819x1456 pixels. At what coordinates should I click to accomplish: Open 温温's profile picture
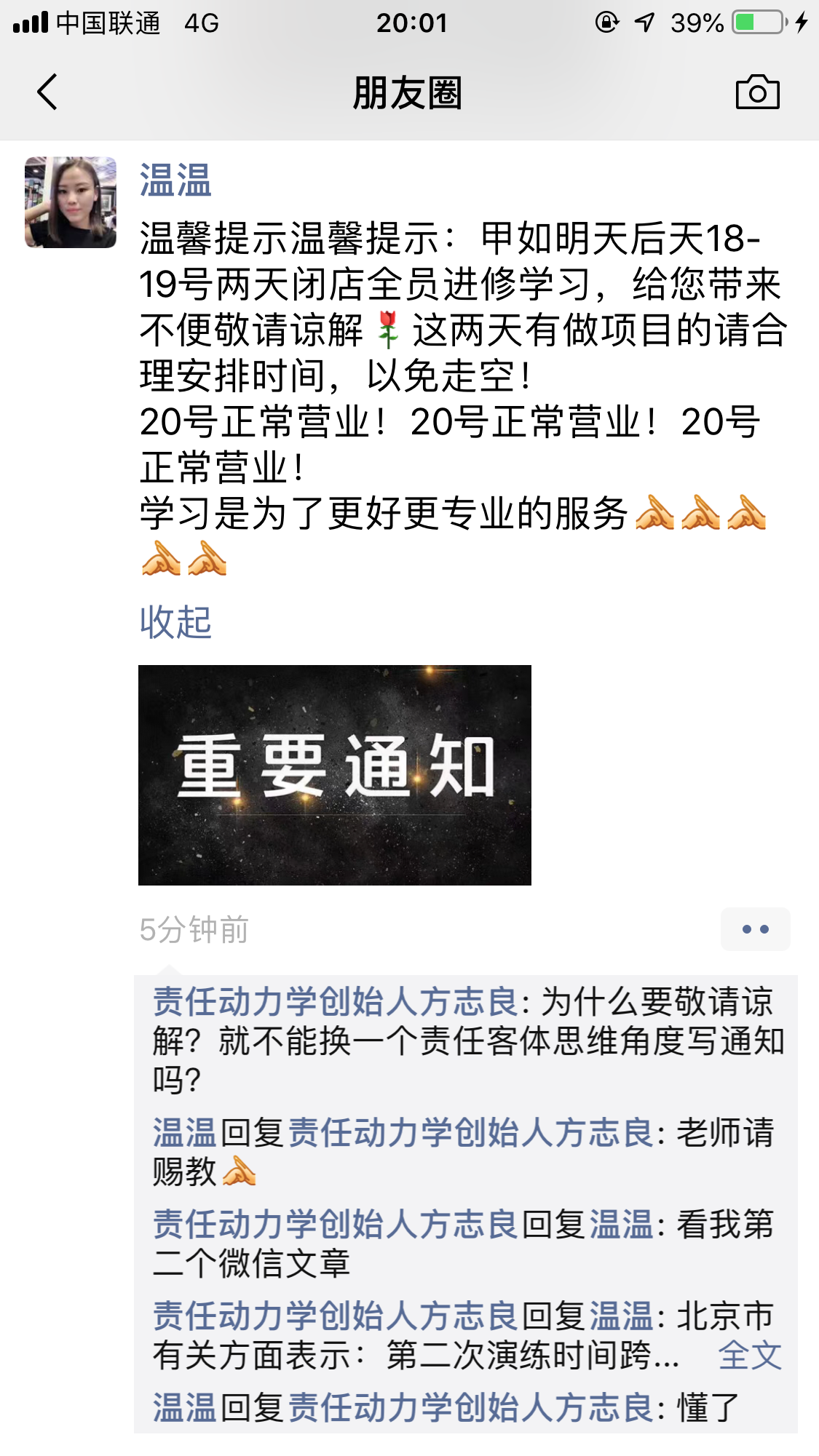(71, 202)
